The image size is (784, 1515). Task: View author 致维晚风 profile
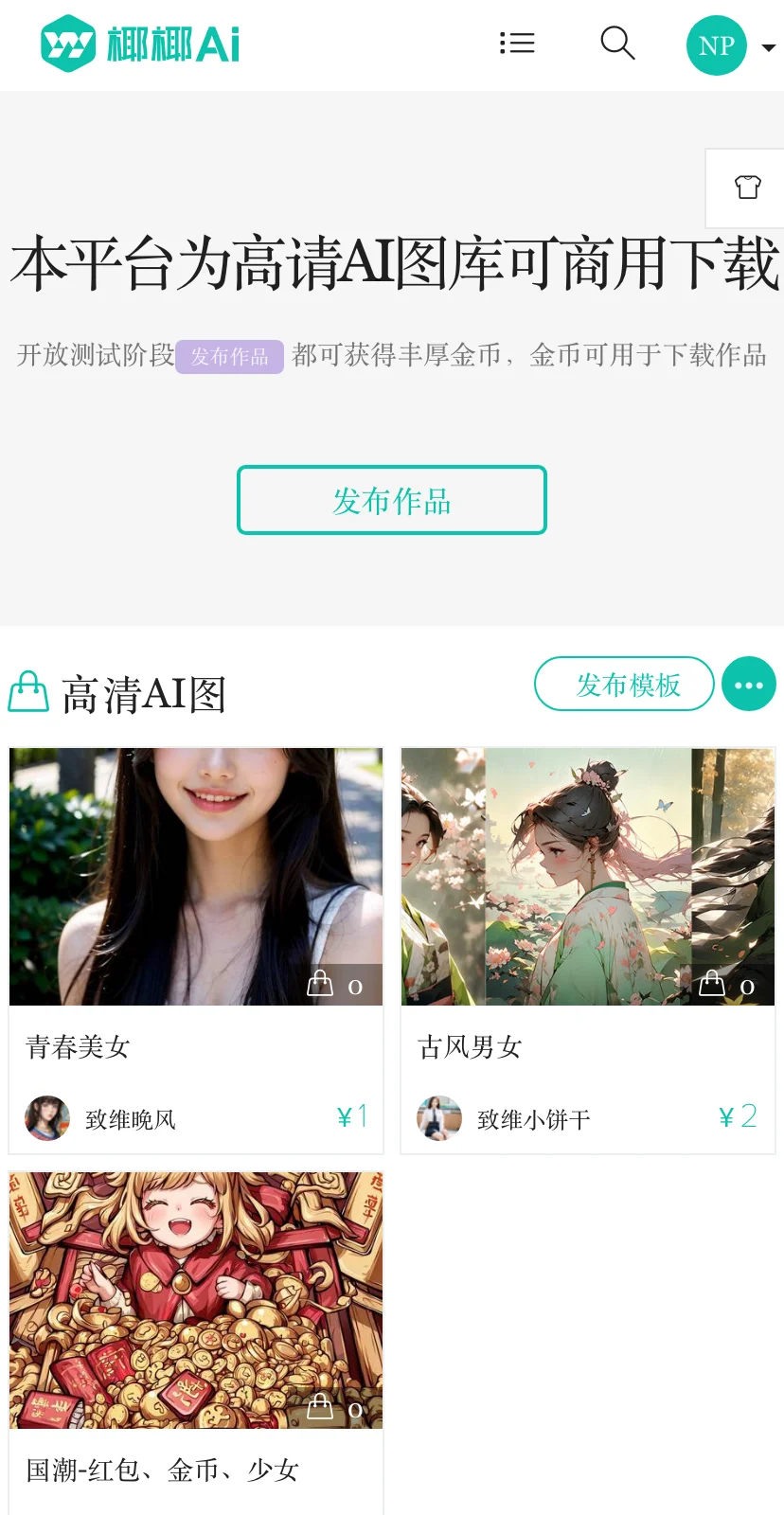pos(130,1119)
